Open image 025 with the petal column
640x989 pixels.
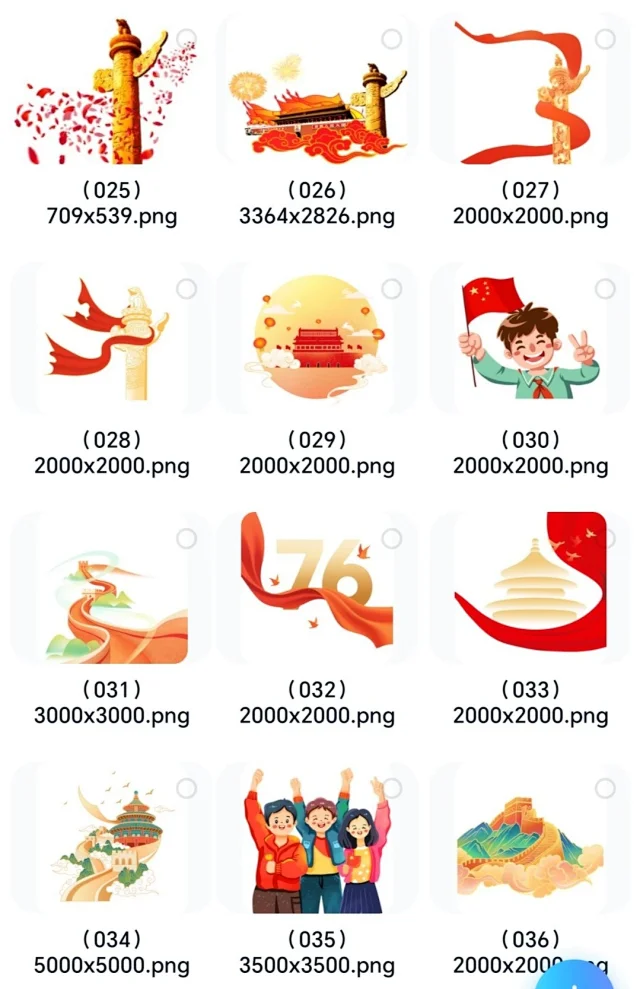105,95
